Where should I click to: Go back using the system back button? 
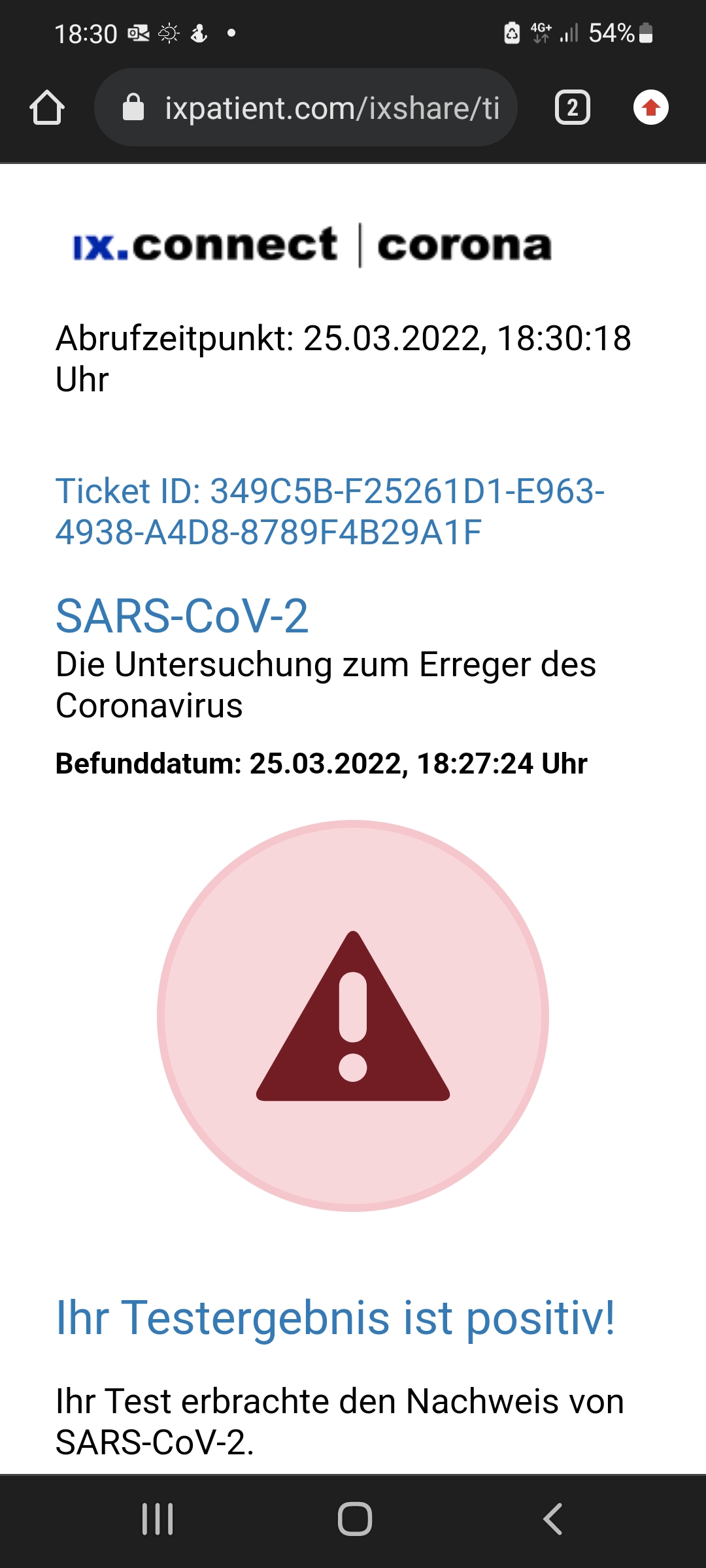tap(553, 1518)
